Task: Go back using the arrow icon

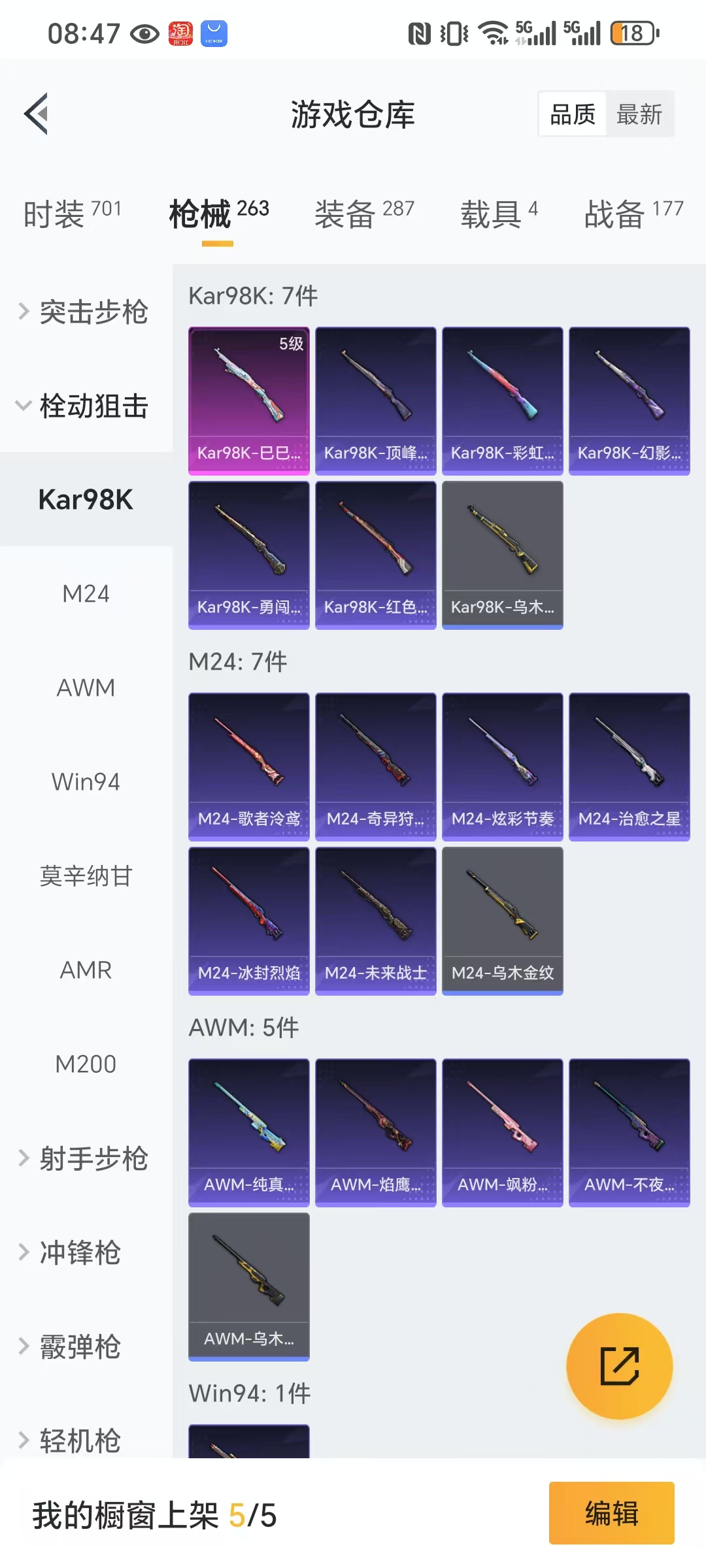Action: [37, 114]
